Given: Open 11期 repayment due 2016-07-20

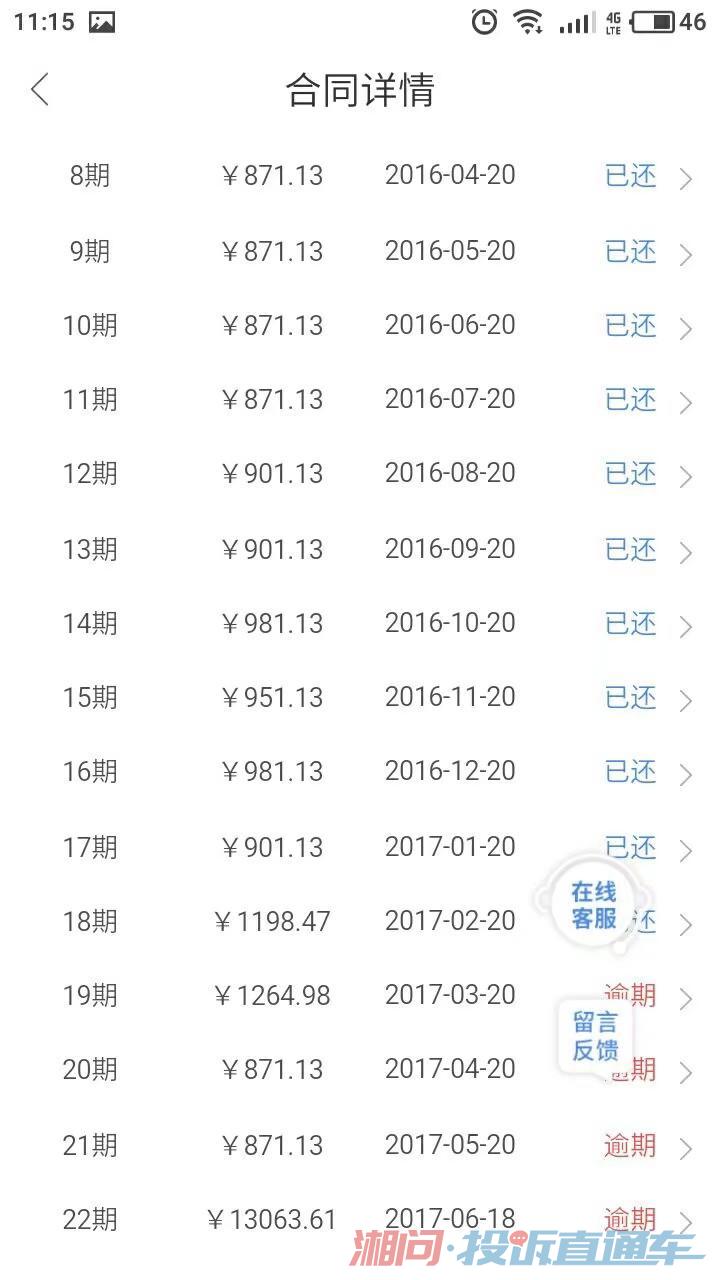Looking at the screenshot, I should [360, 400].
